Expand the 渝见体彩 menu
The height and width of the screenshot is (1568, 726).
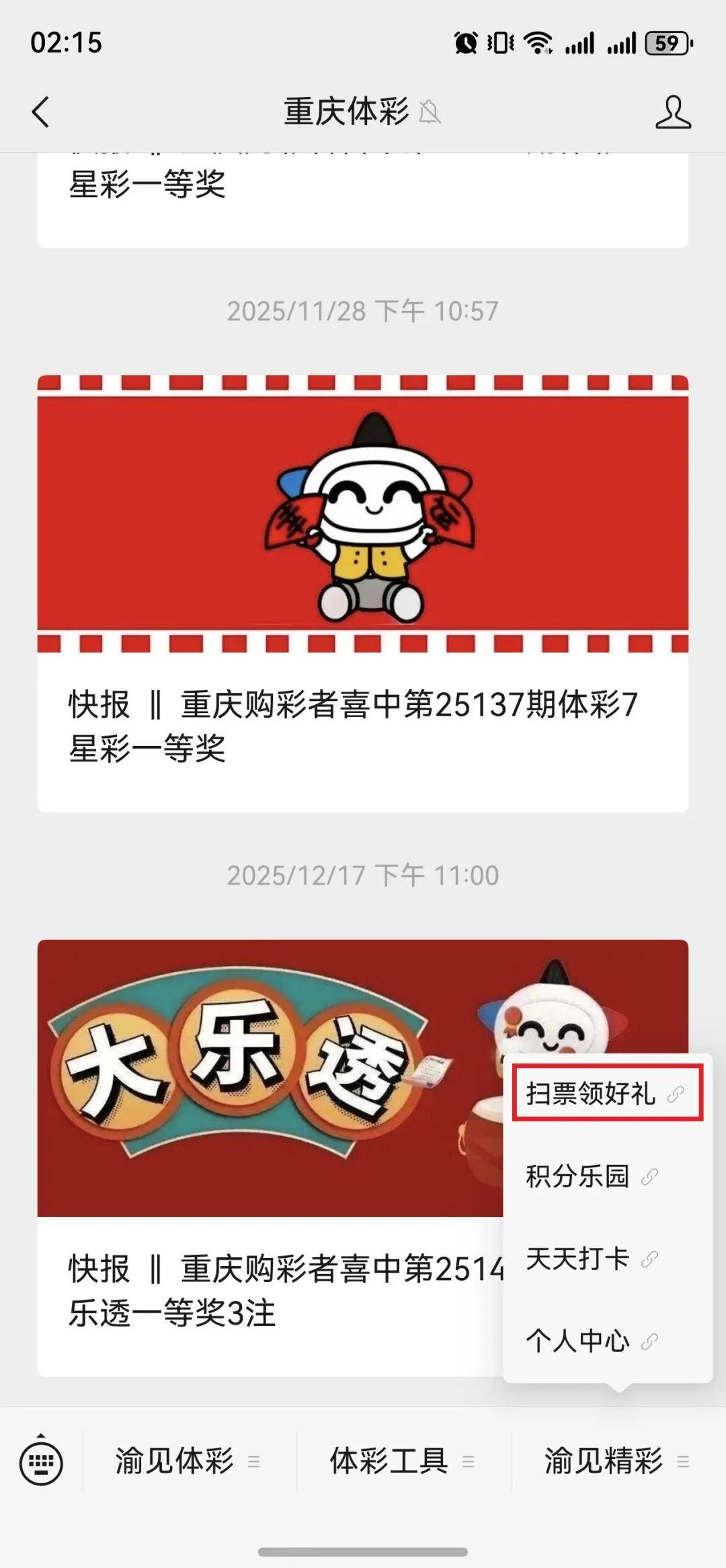click(188, 1462)
